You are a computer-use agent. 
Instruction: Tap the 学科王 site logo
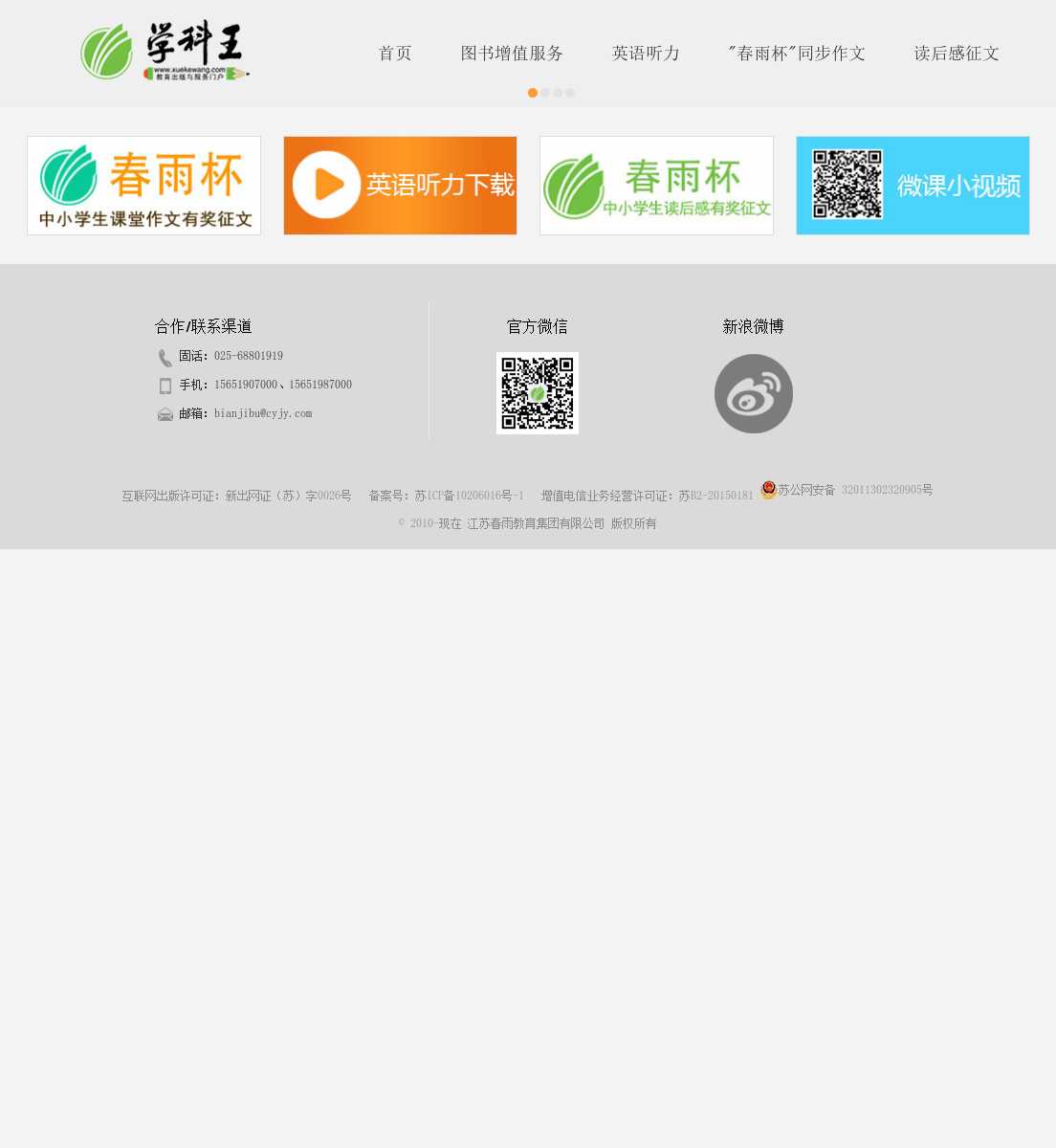(165, 52)
